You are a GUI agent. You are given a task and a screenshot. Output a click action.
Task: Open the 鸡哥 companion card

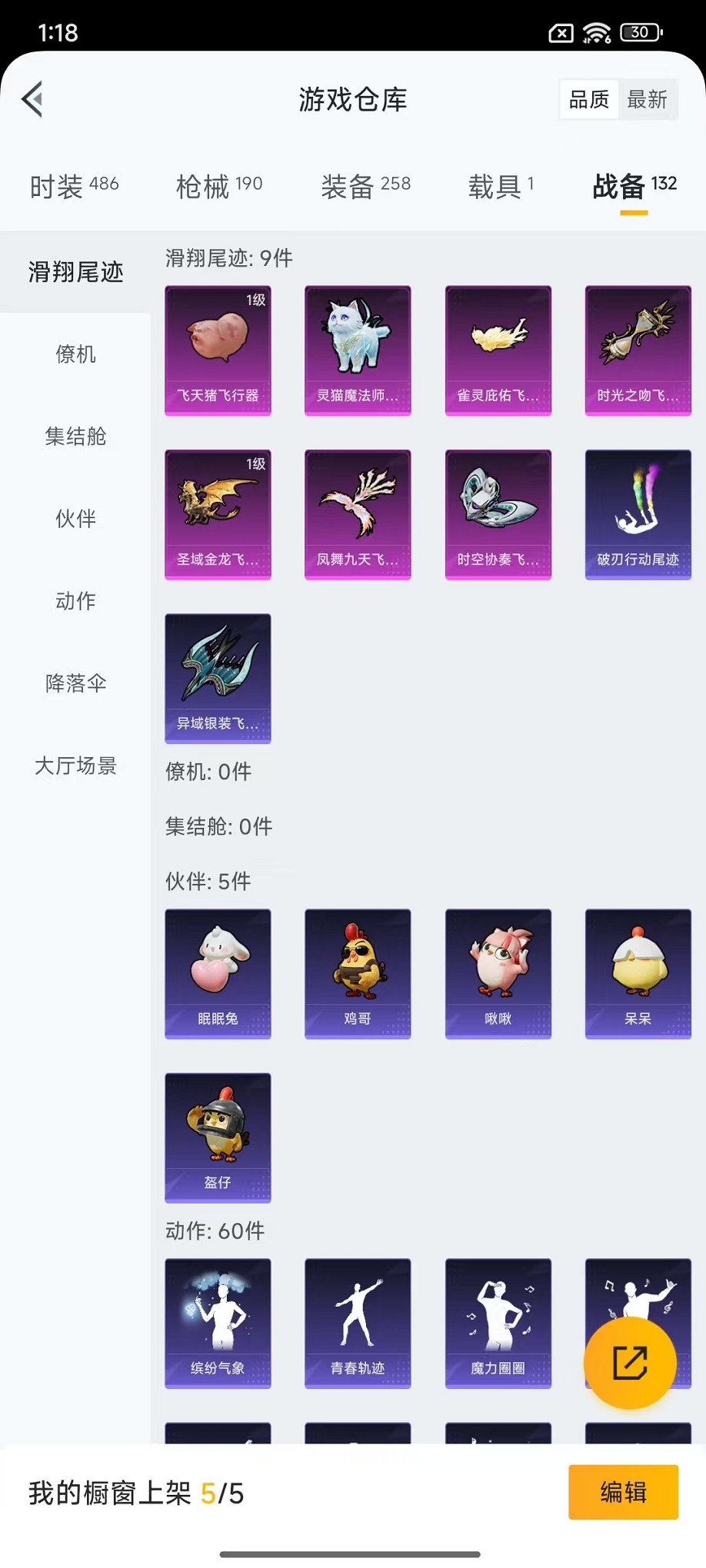click(358, 974)
